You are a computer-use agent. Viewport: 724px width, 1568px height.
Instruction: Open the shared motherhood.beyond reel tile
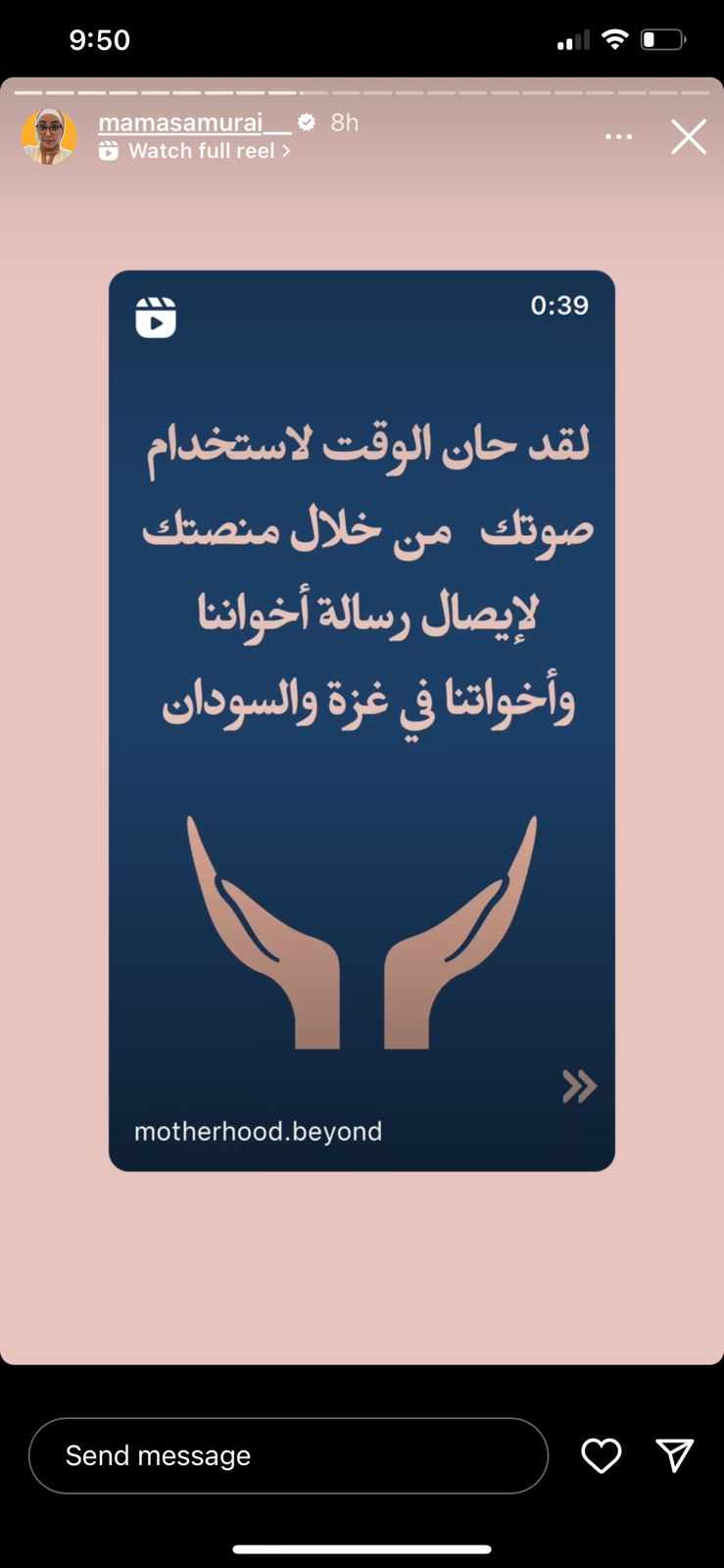362,720
